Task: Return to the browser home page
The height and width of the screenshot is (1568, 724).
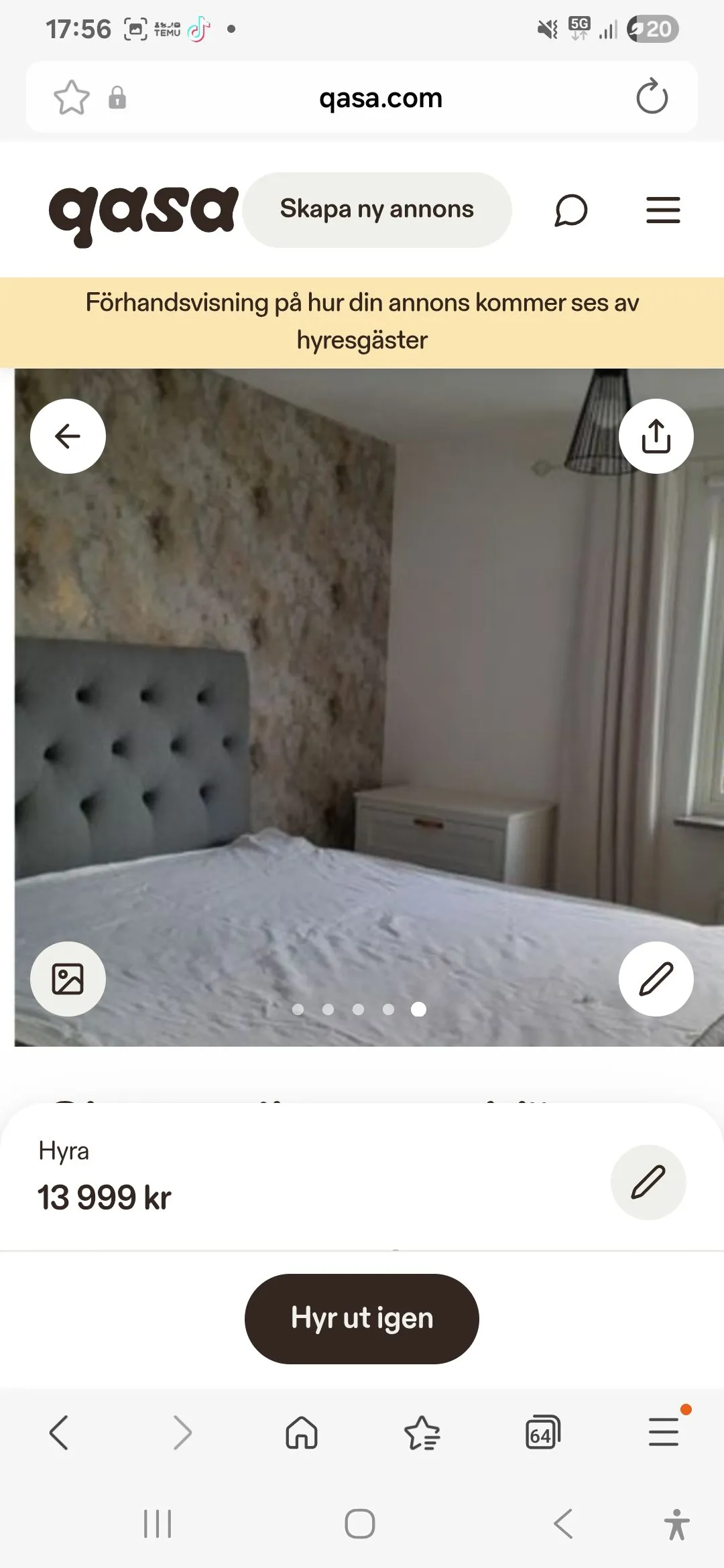Action: (301, 1432)
